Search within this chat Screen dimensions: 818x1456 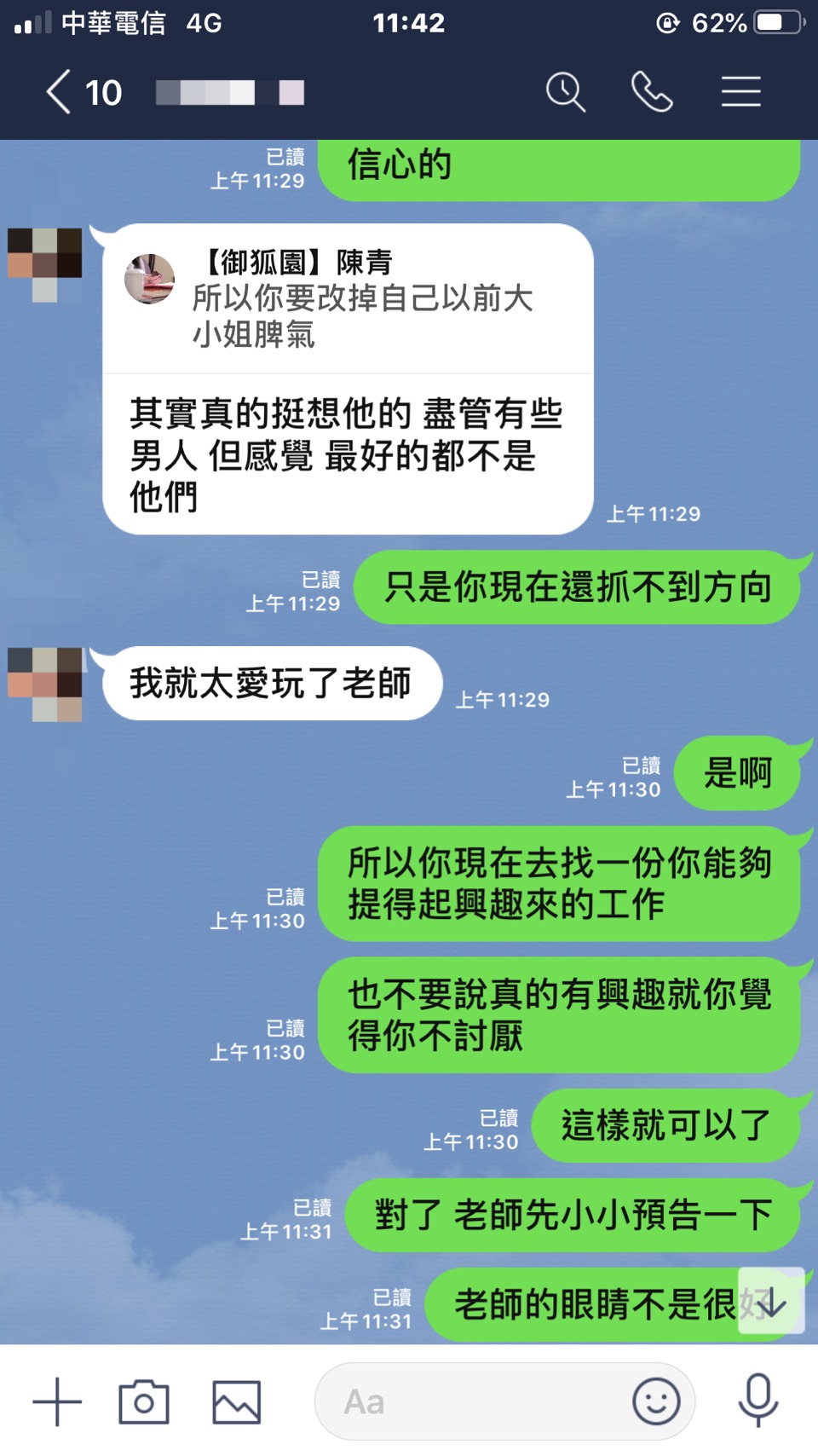pyautogui.click(x=566, y=92)
